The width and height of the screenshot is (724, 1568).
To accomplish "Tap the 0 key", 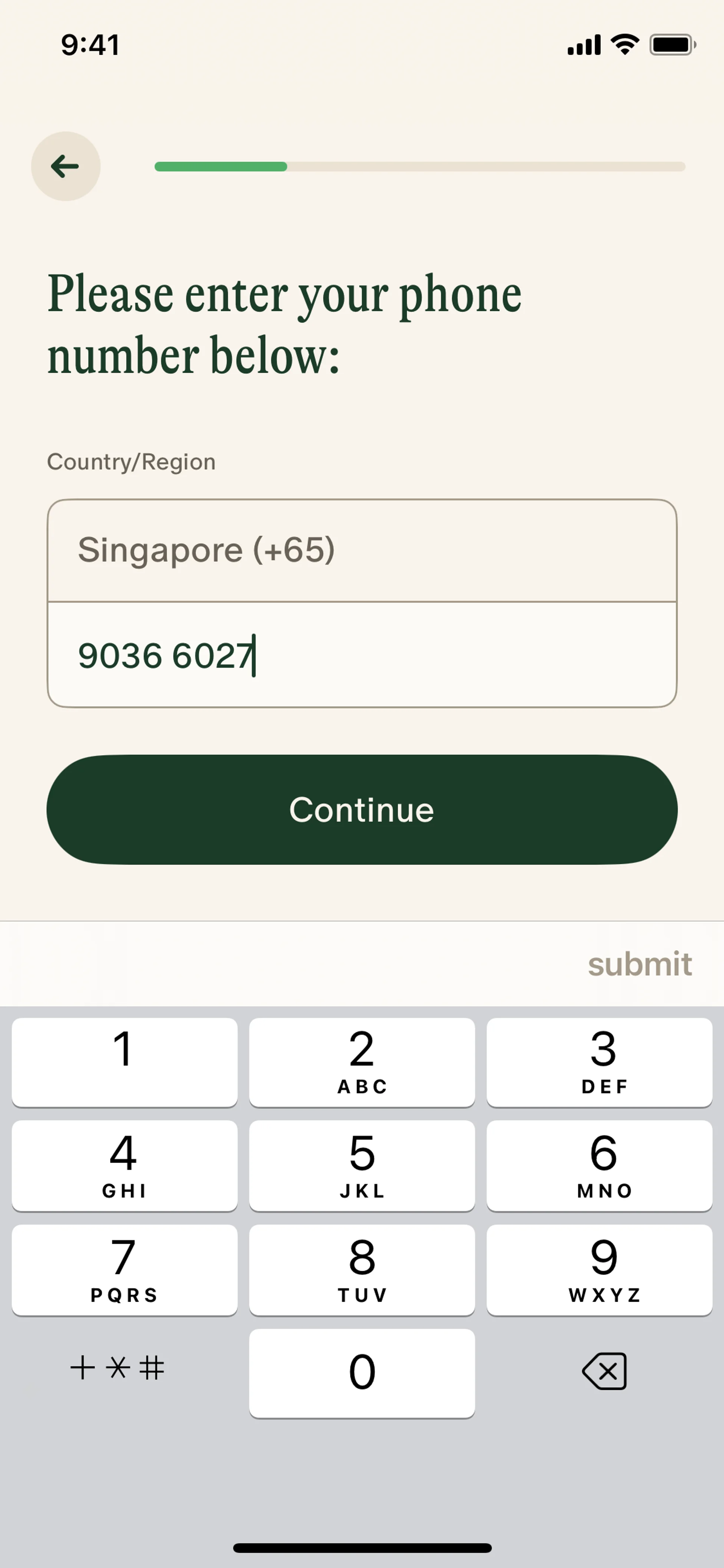I will (x=362, y=1373).
